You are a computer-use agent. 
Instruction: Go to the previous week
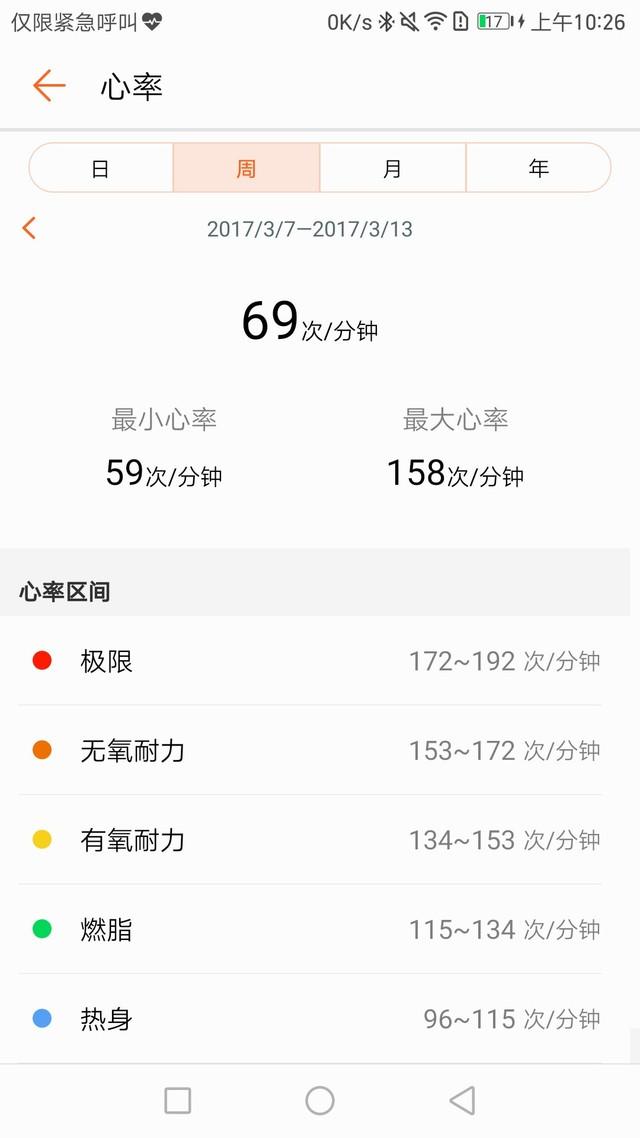point(29,229)
